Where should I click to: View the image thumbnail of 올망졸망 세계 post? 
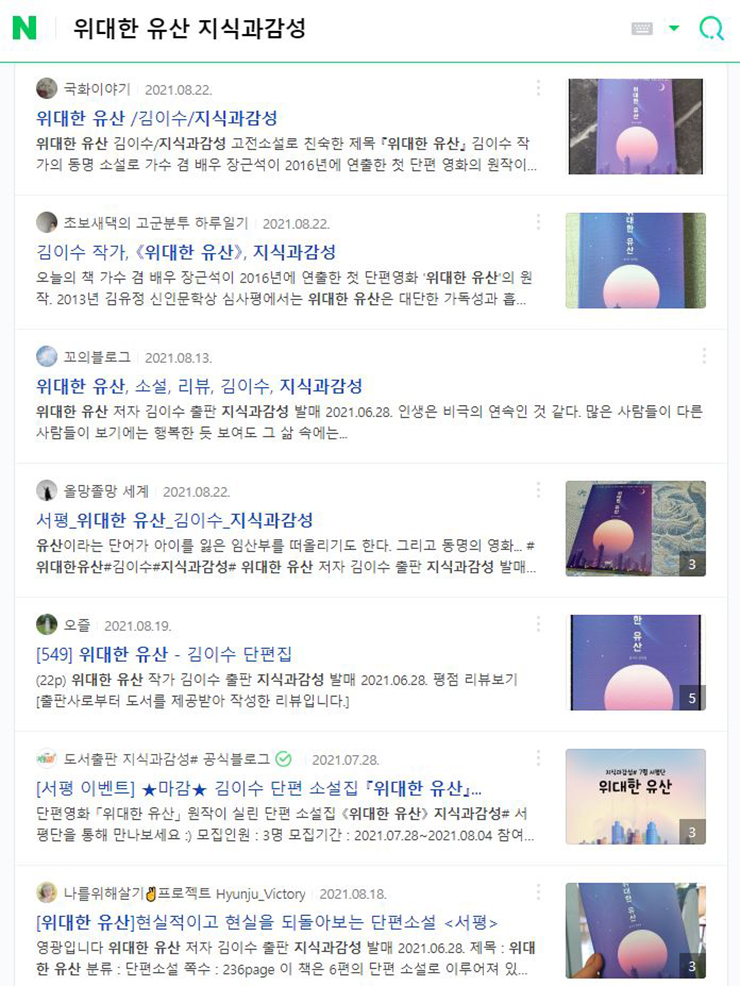click(x=635, y=528)
